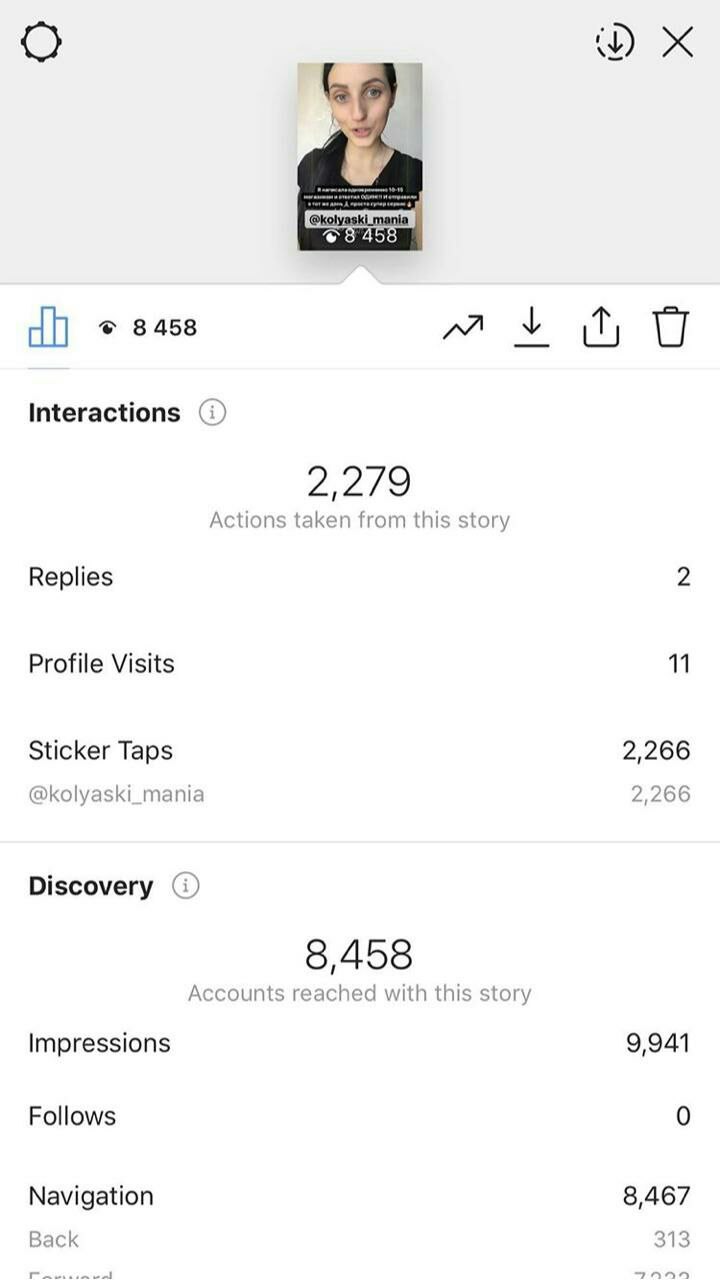This screenshot has width=720, height=1280.
Task: Tap the promote trending arrow icon
Action: tap(463, 327)
